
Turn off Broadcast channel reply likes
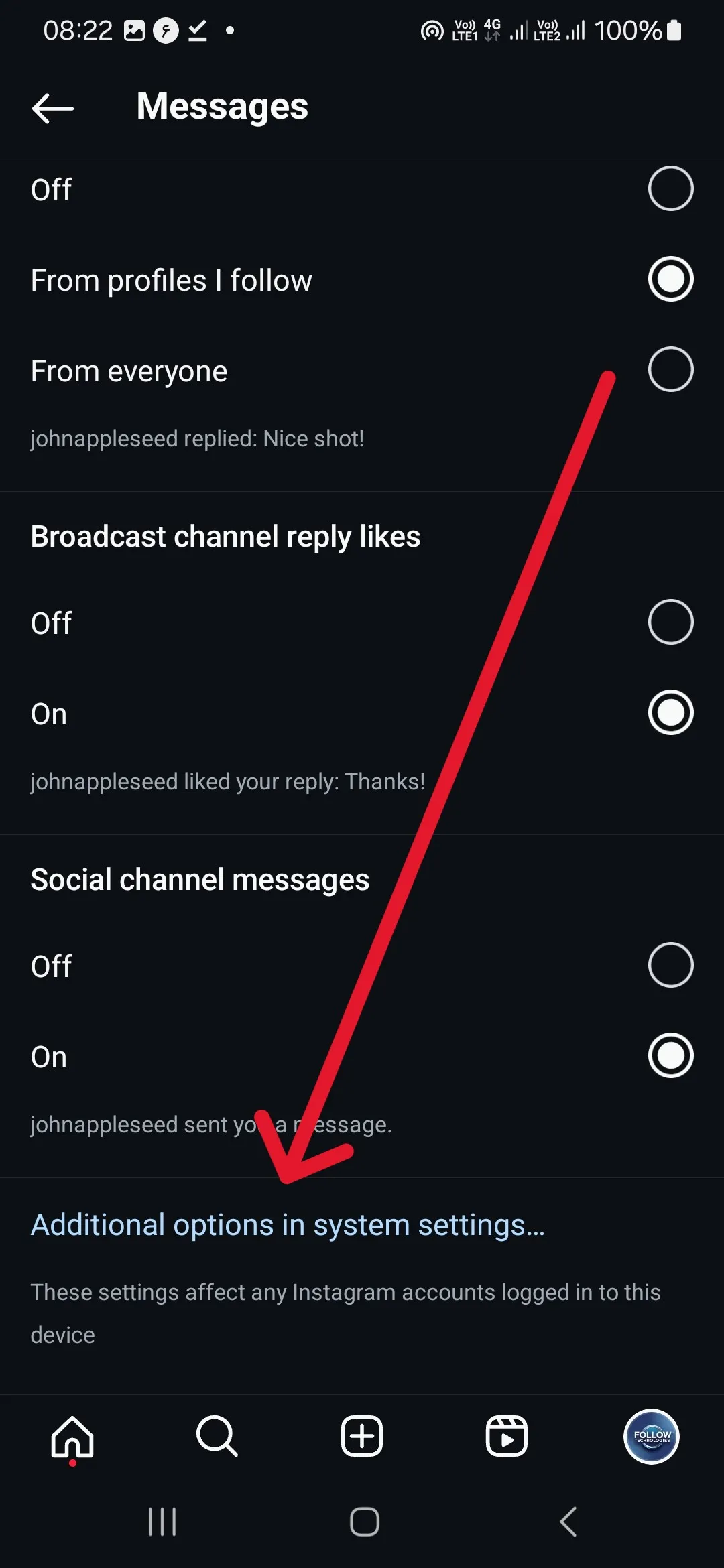coord(670,623)
